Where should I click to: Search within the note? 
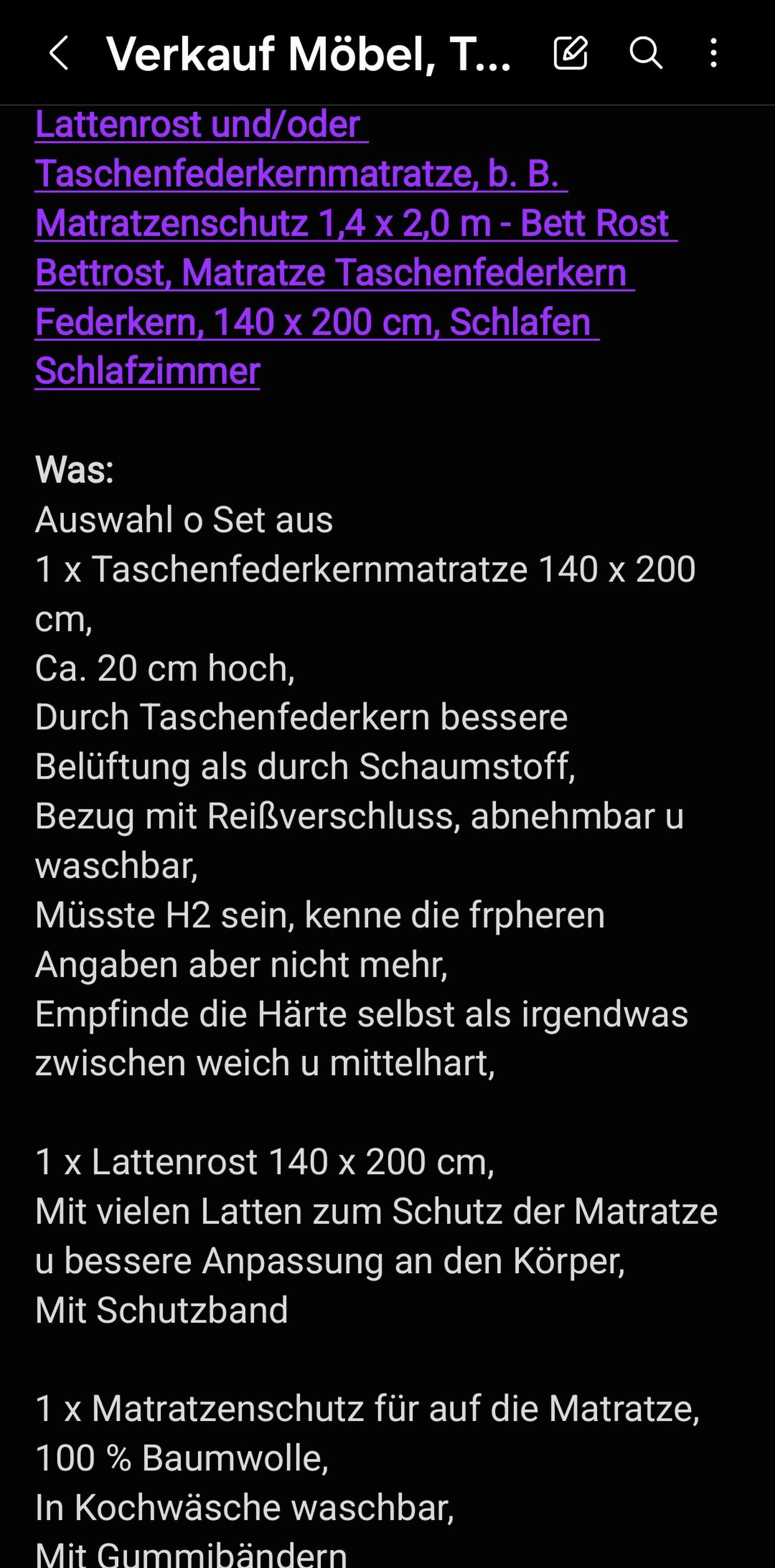(x=645, y=53)
